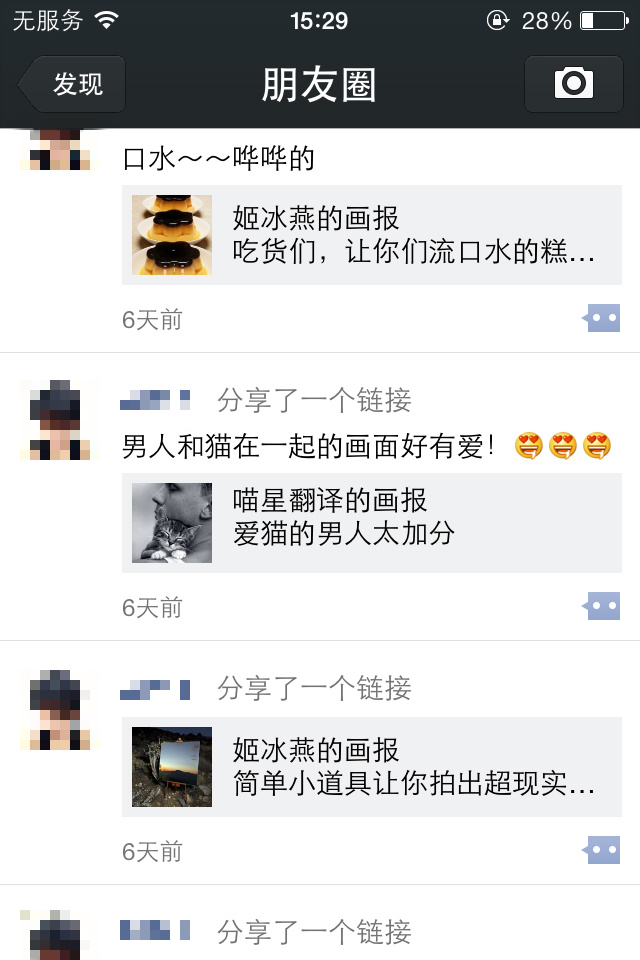This screenshot has width=640, height=960.
Task: Open the link 爱猫的男人太加分
Action: point(370,523)
